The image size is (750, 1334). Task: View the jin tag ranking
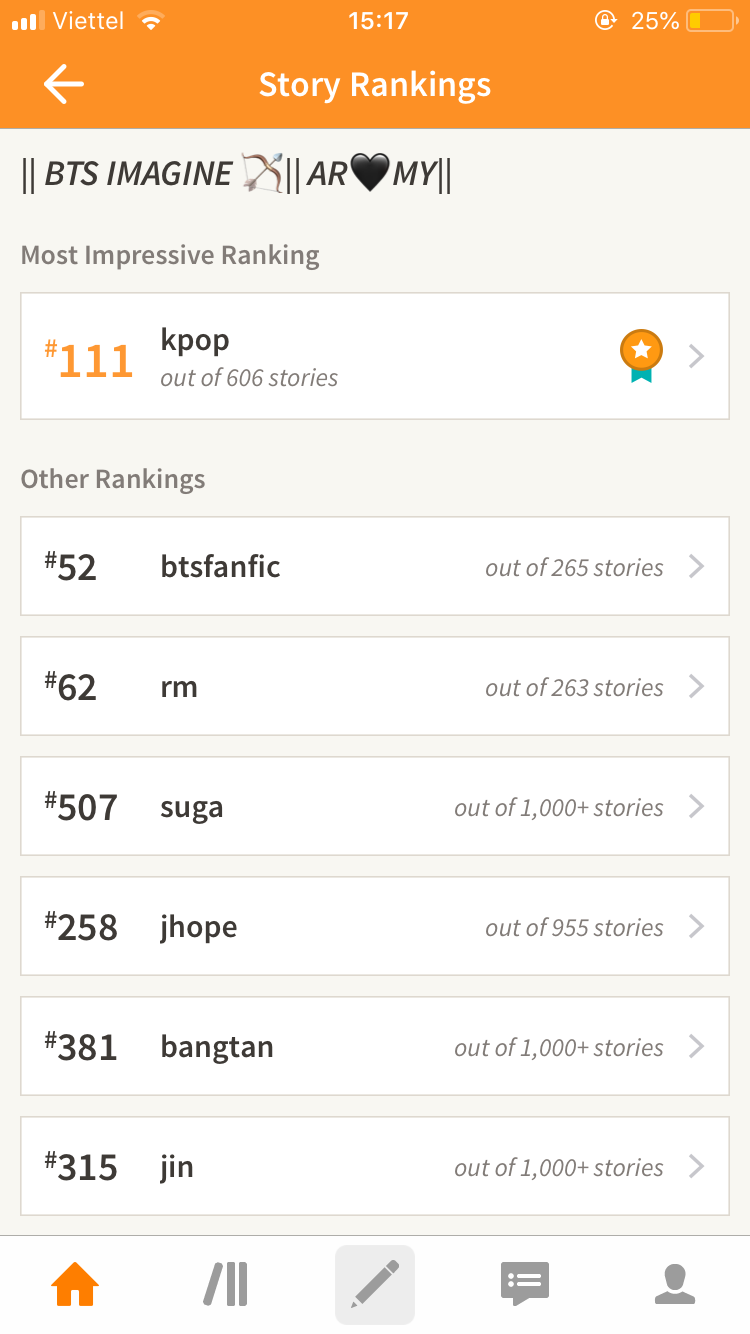pyautogui.click(x=374, y=1166)
